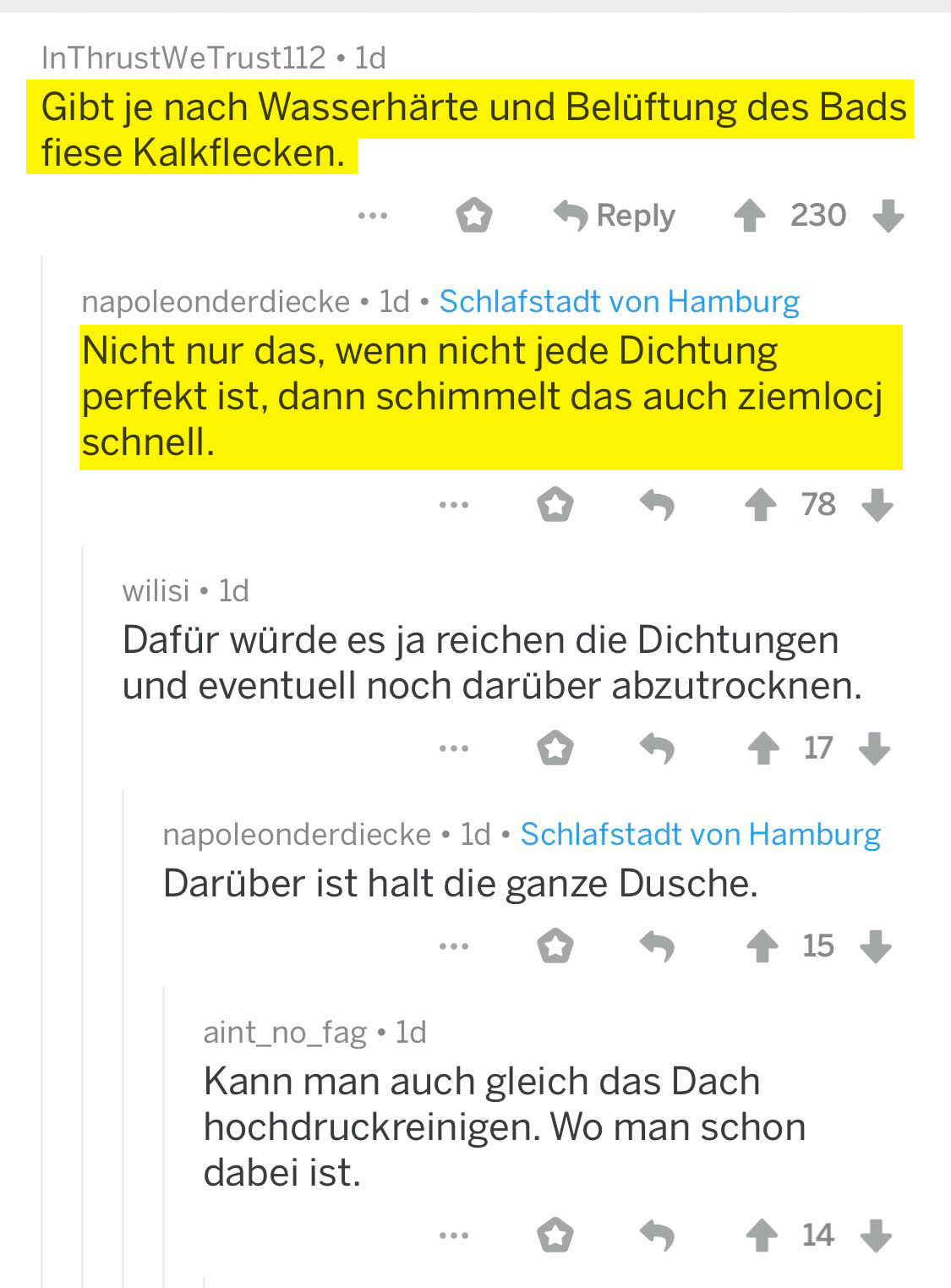
Task: Downvote InThrustWeTrust112's comment
Action: [888, 216]
